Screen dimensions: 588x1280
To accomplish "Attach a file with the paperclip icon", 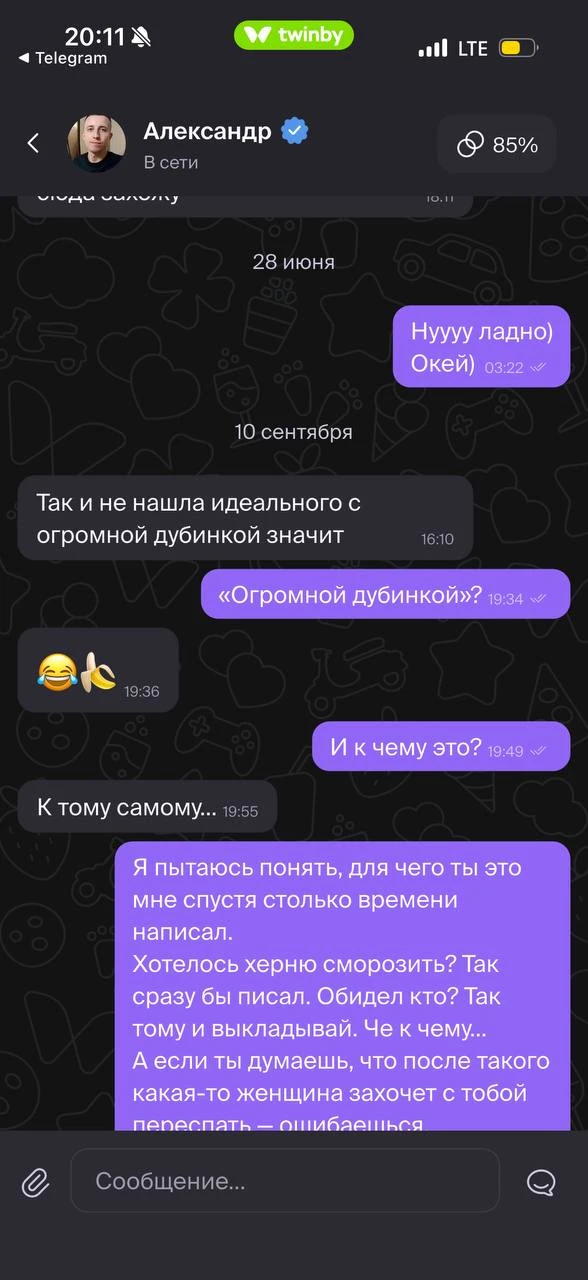I will coord(35,1183).
